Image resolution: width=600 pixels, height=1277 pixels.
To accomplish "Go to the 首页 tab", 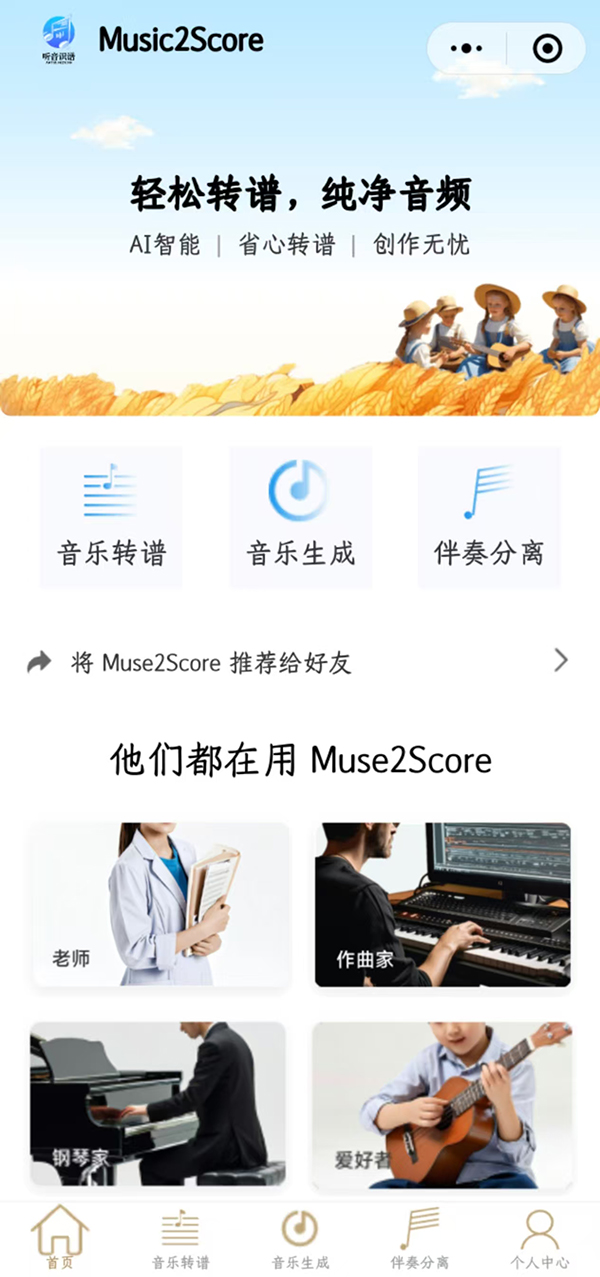I will click(60, 1238).
